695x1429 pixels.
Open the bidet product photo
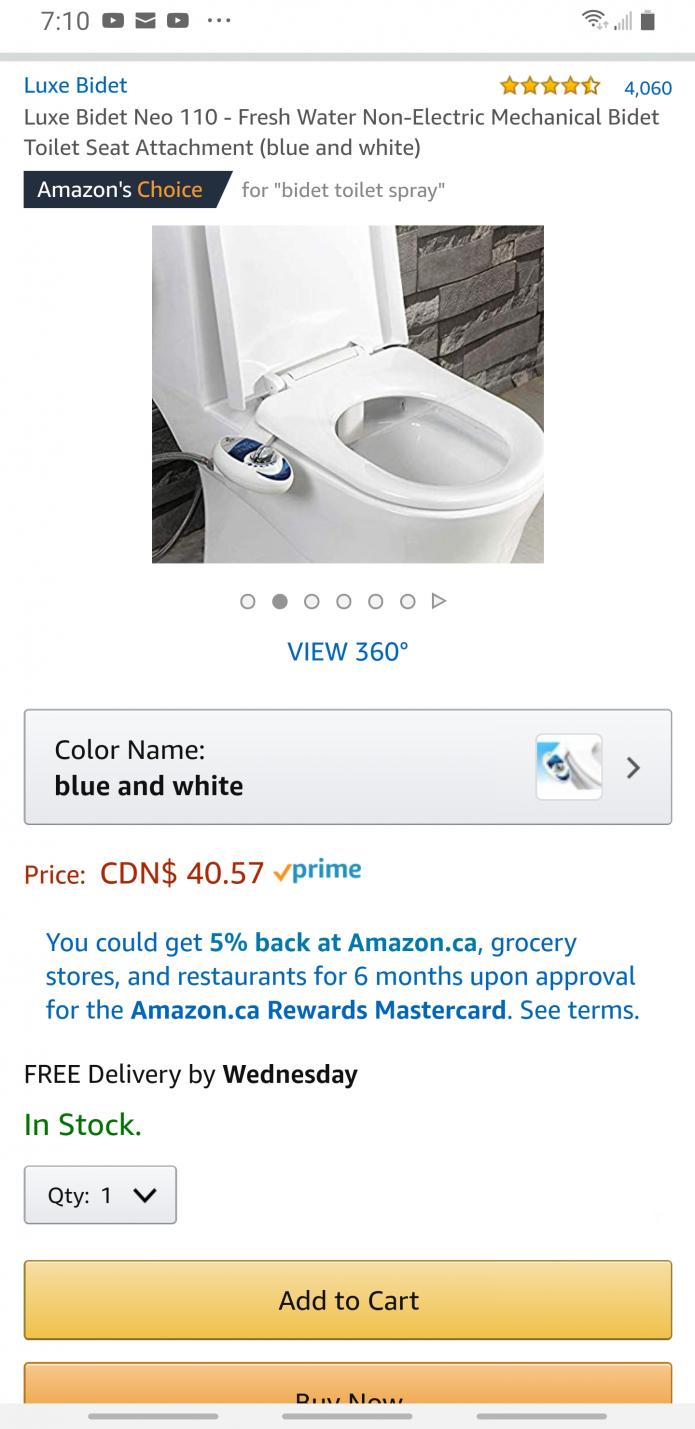348,394
